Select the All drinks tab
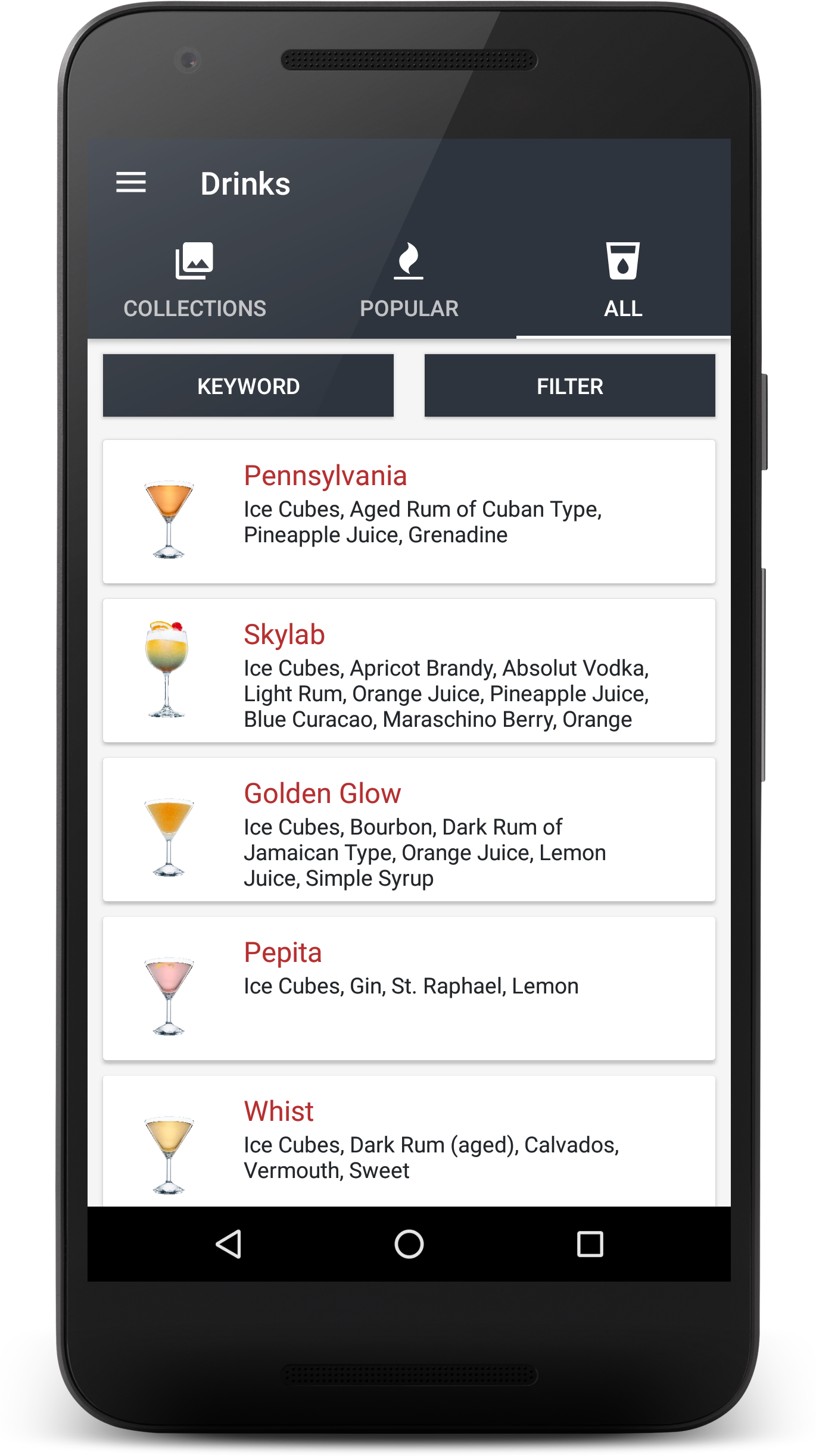The height and width of the screenshot is (1456, 816). click(x=623, y=281)
